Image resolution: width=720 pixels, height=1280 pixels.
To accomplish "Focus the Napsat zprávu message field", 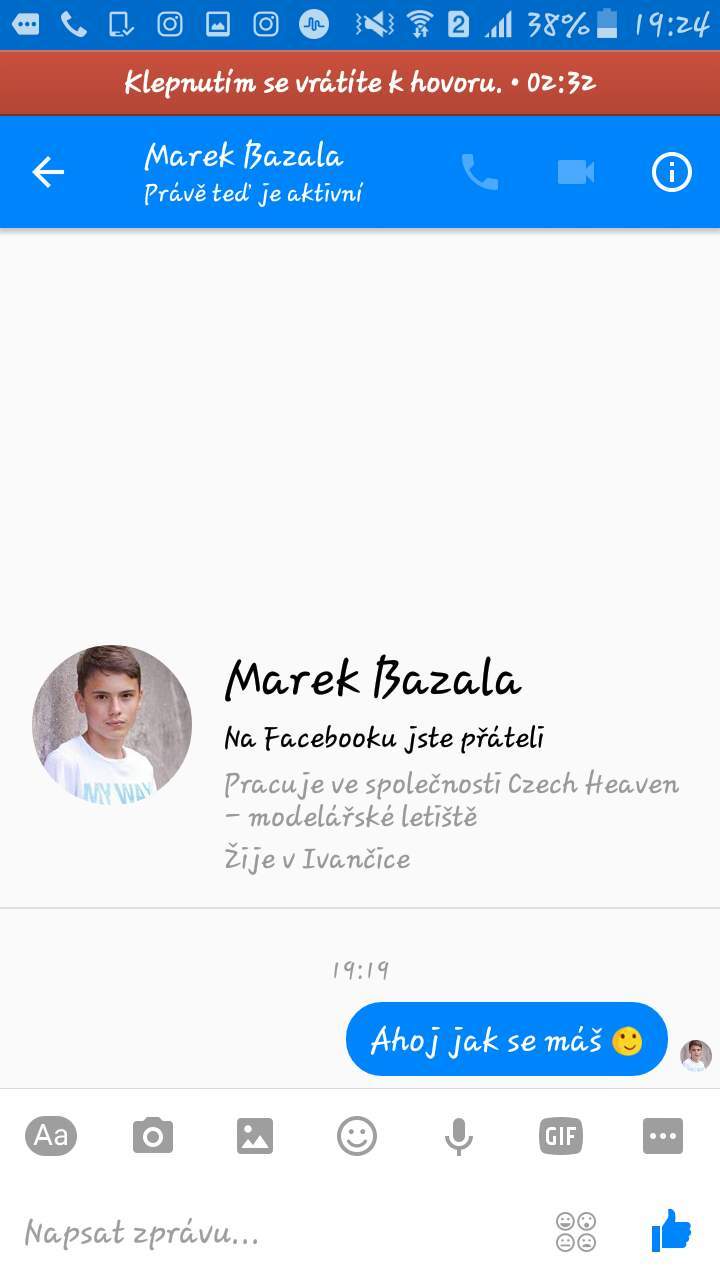I will click(x=280, y=1232).
